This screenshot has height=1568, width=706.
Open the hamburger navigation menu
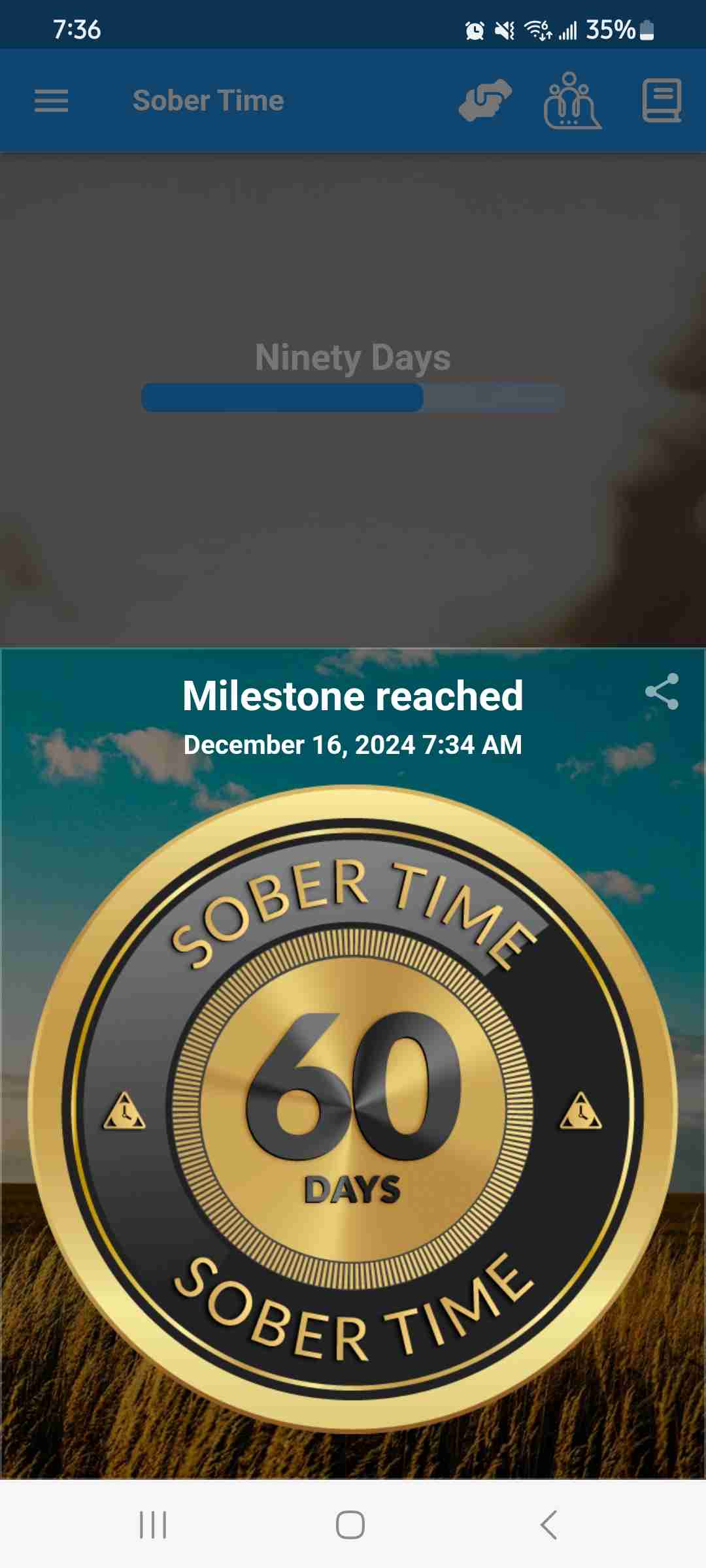(51, 101)
